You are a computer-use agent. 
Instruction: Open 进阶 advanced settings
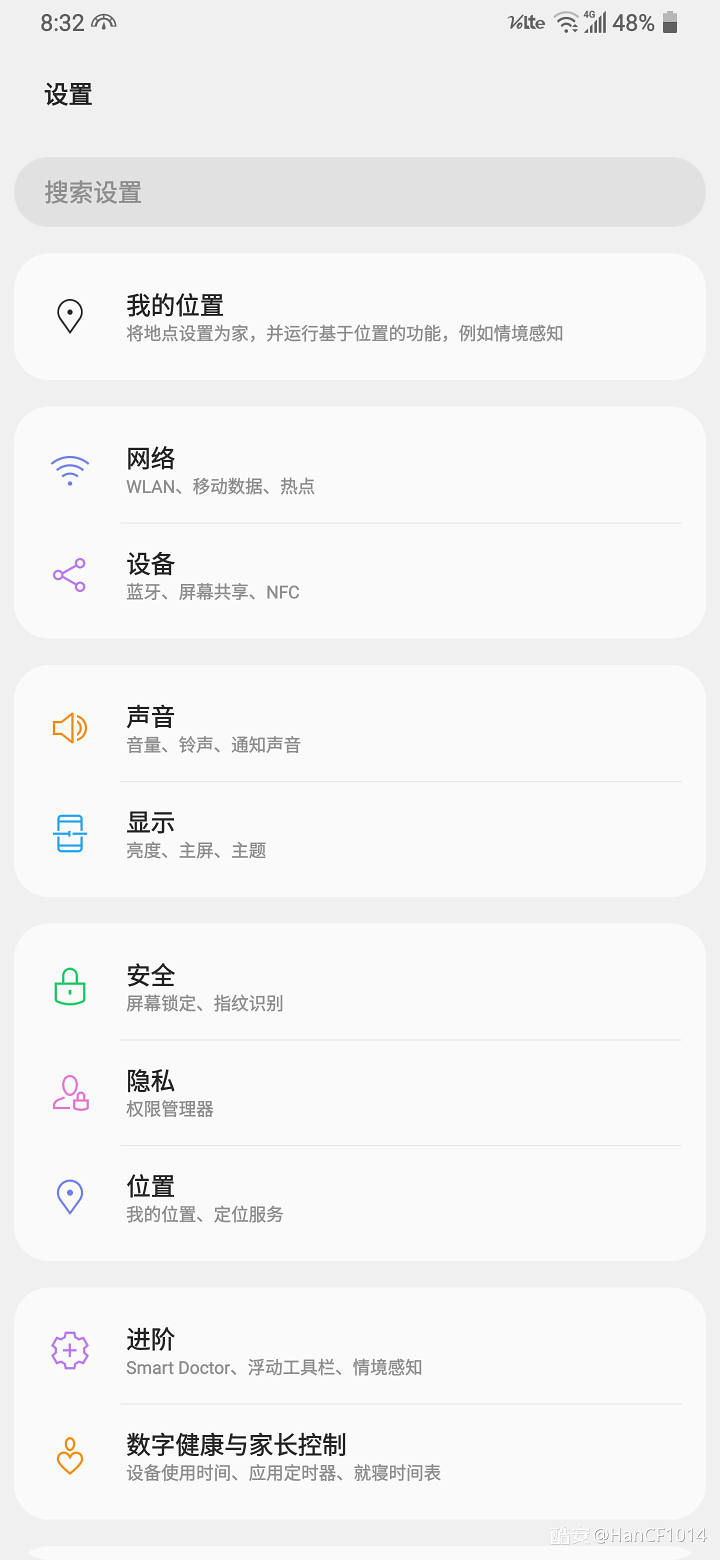click(x=360, y=1350)
